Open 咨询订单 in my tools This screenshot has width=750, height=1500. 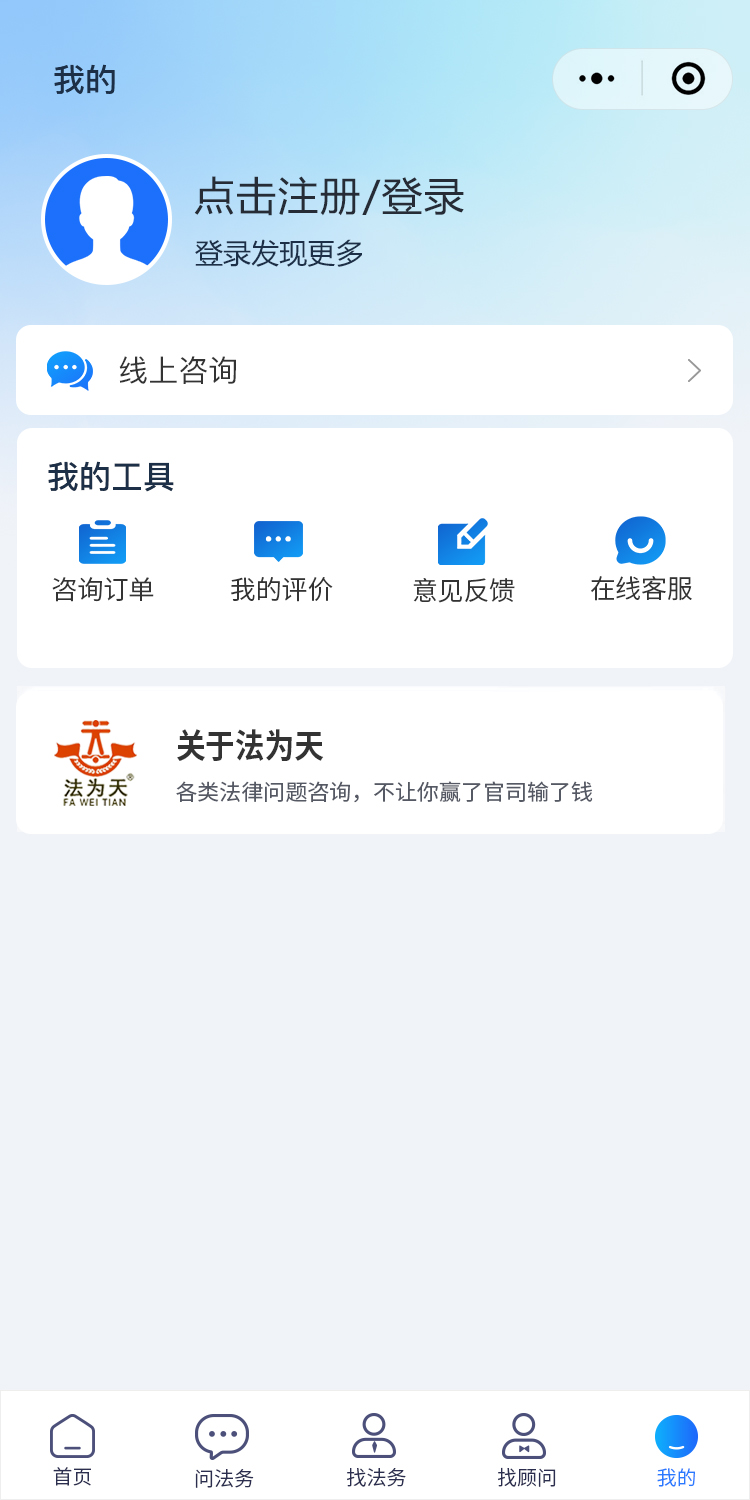coord(102,561)
